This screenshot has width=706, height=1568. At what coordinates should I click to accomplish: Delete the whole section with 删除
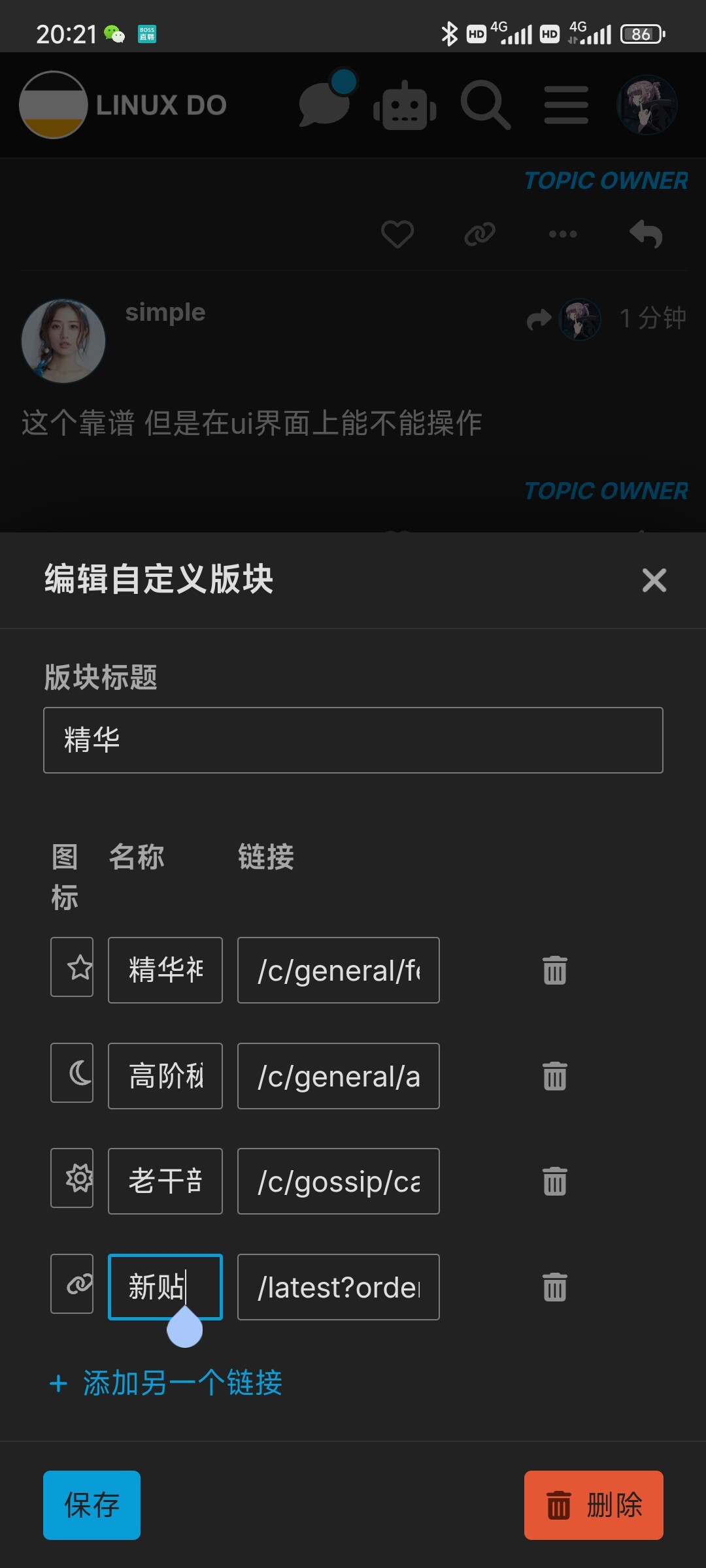click(x=594, y=1505)
